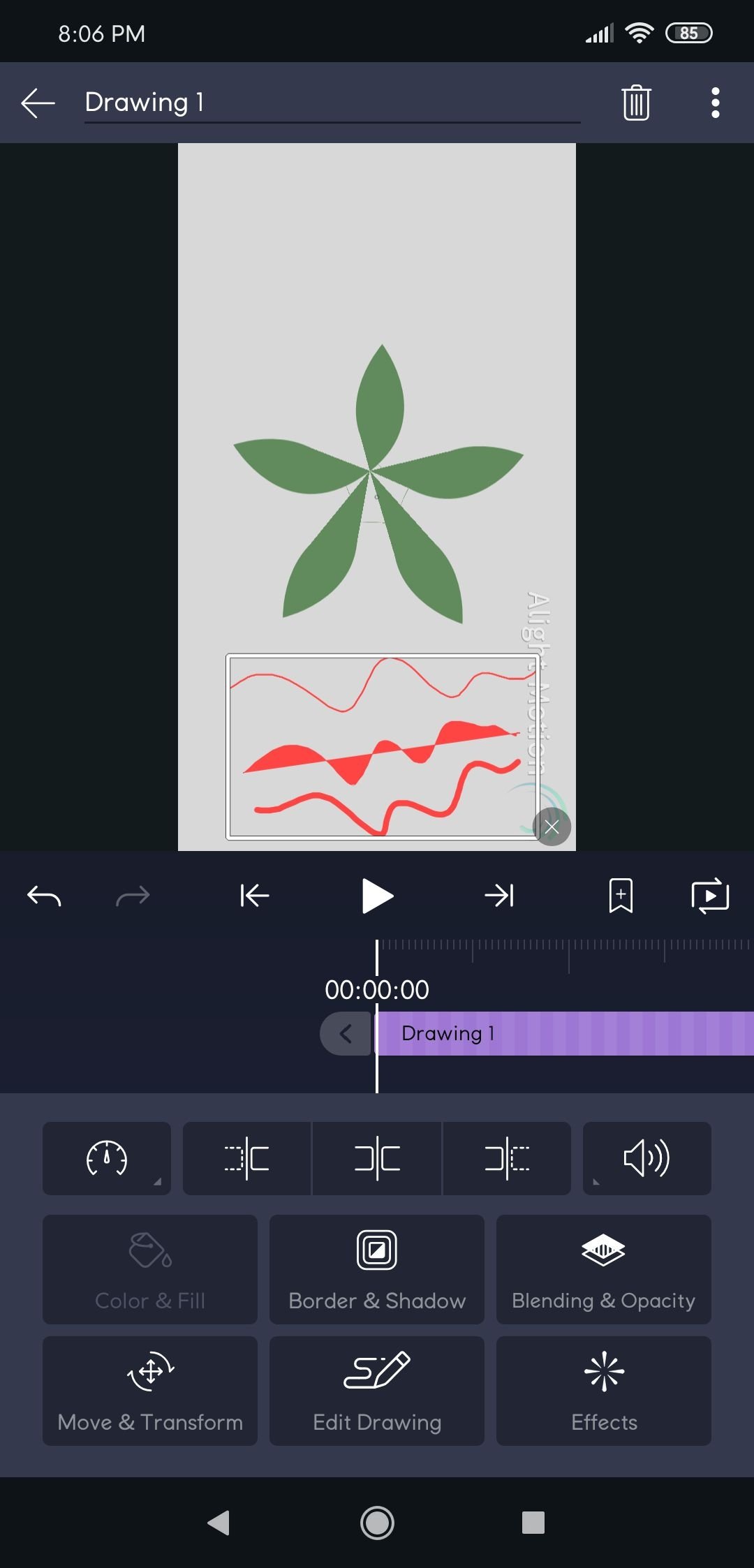Jump to the end of the layer
This screenshot has width=754, height=1568.
499,896
